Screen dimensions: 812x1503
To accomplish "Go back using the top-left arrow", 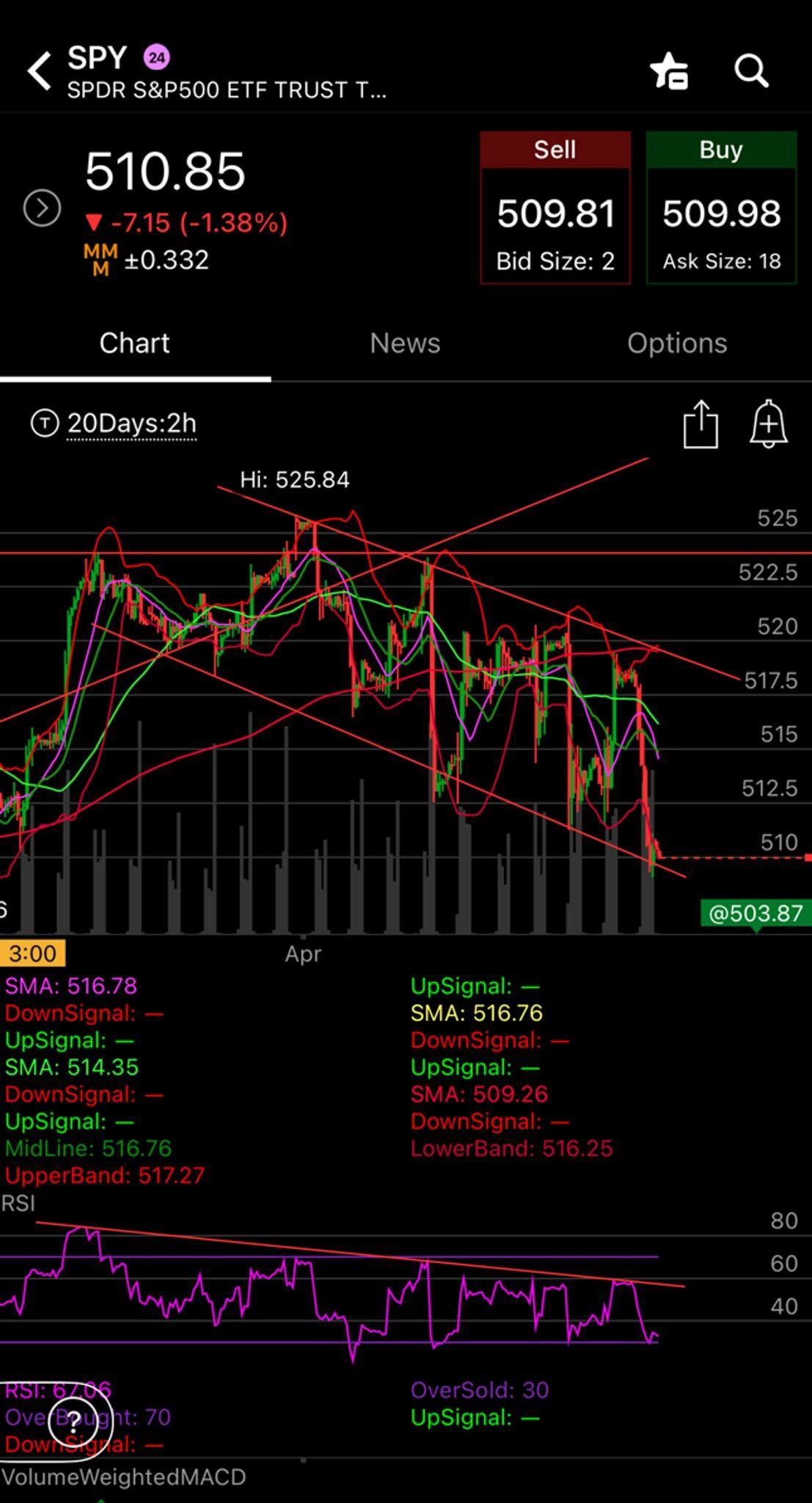I will coord(40,71).
